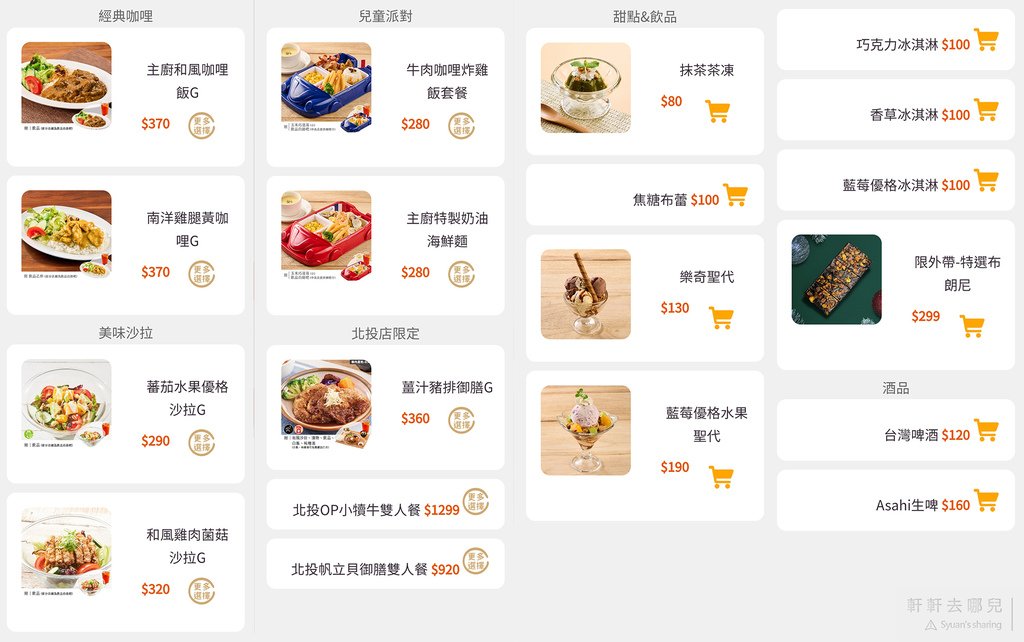
Task: Open more options for 主廚特製奶油海鮮麵
Action: click(x=461, y=274)
